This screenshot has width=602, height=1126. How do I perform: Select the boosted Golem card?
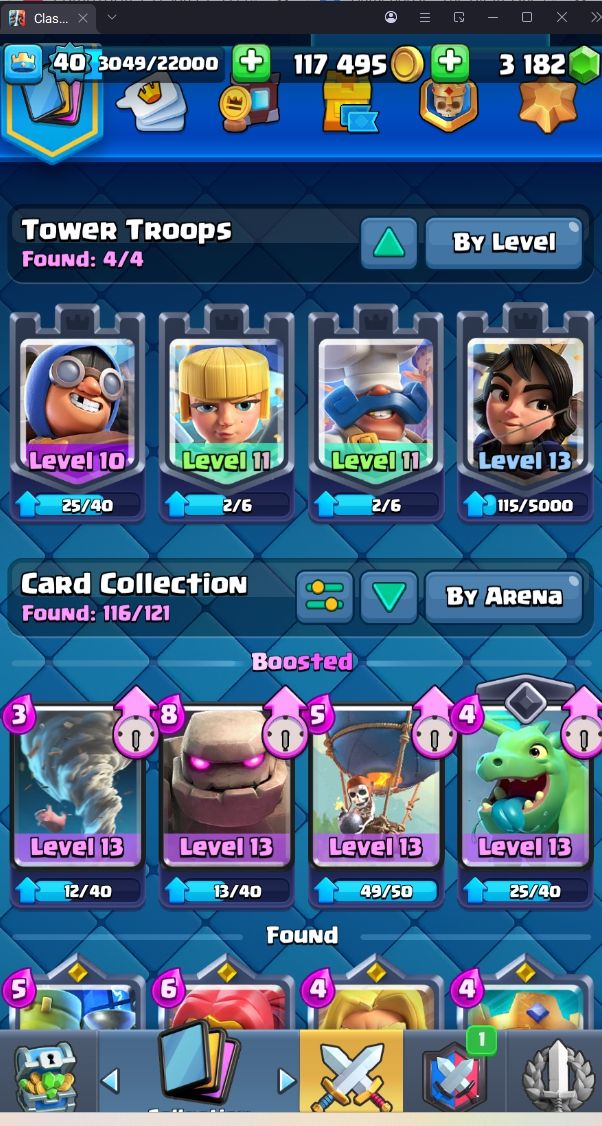[226, 790]
